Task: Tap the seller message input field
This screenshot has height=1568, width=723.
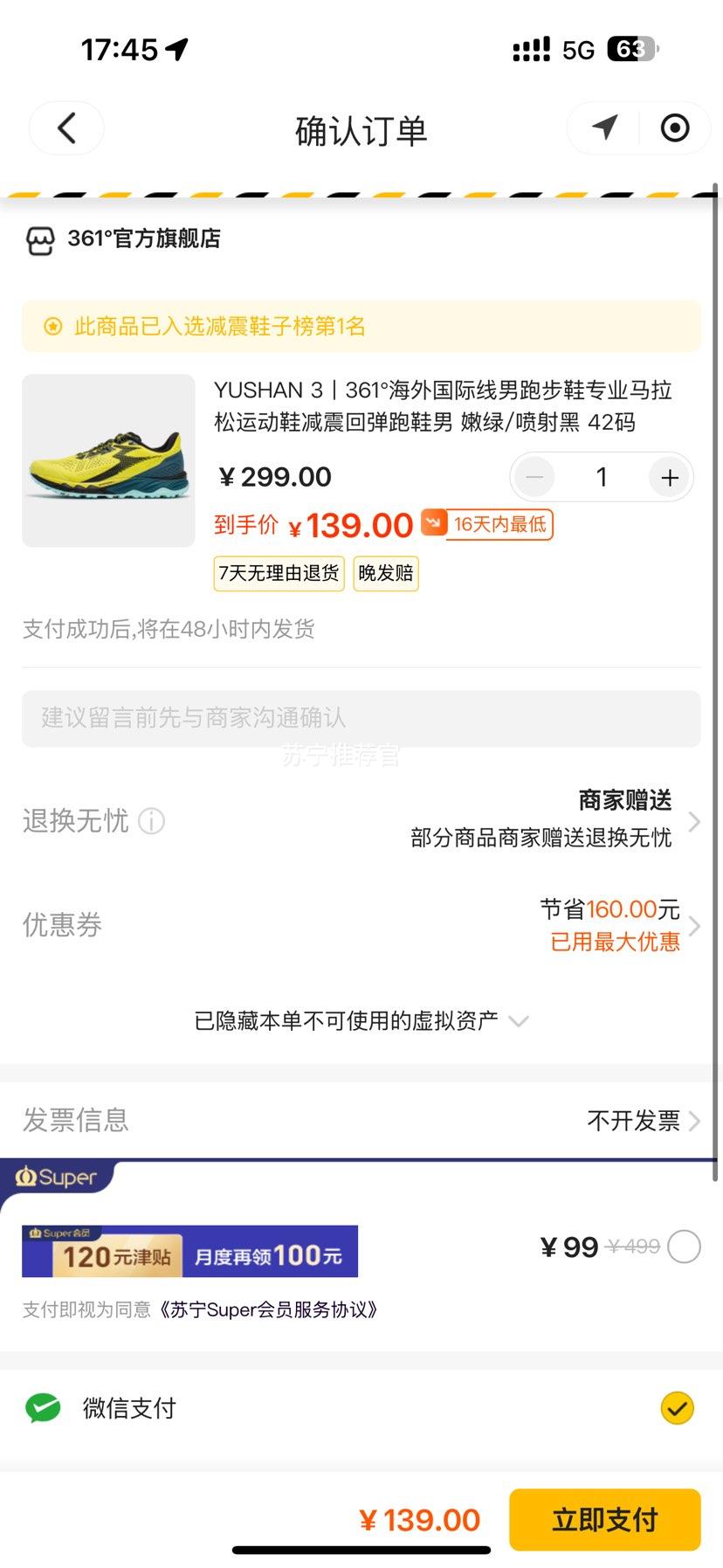Action: [361, 718]
